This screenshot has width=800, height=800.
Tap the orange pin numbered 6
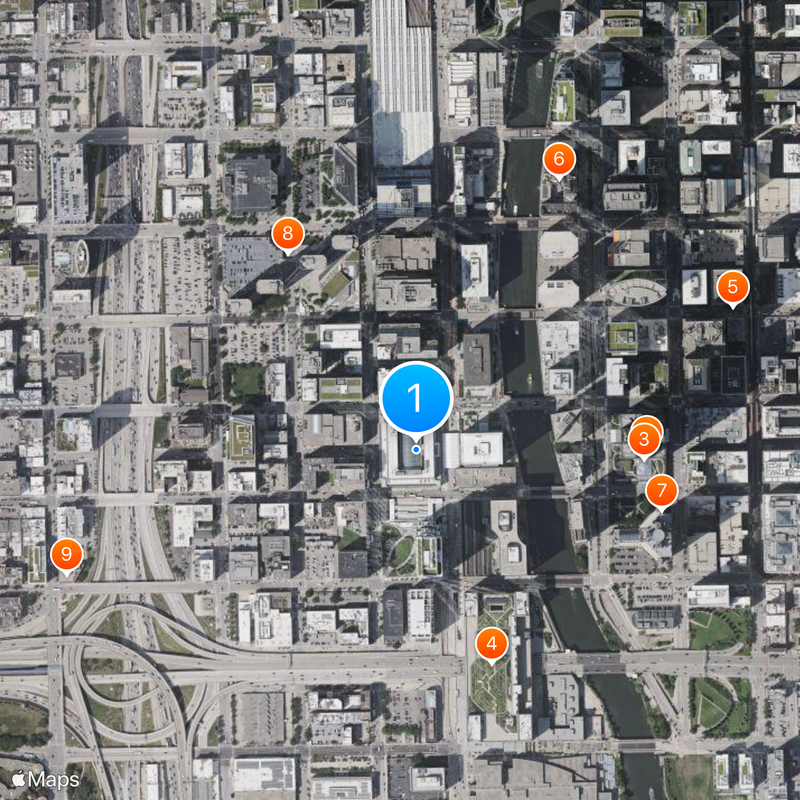(x=559, y=158)
